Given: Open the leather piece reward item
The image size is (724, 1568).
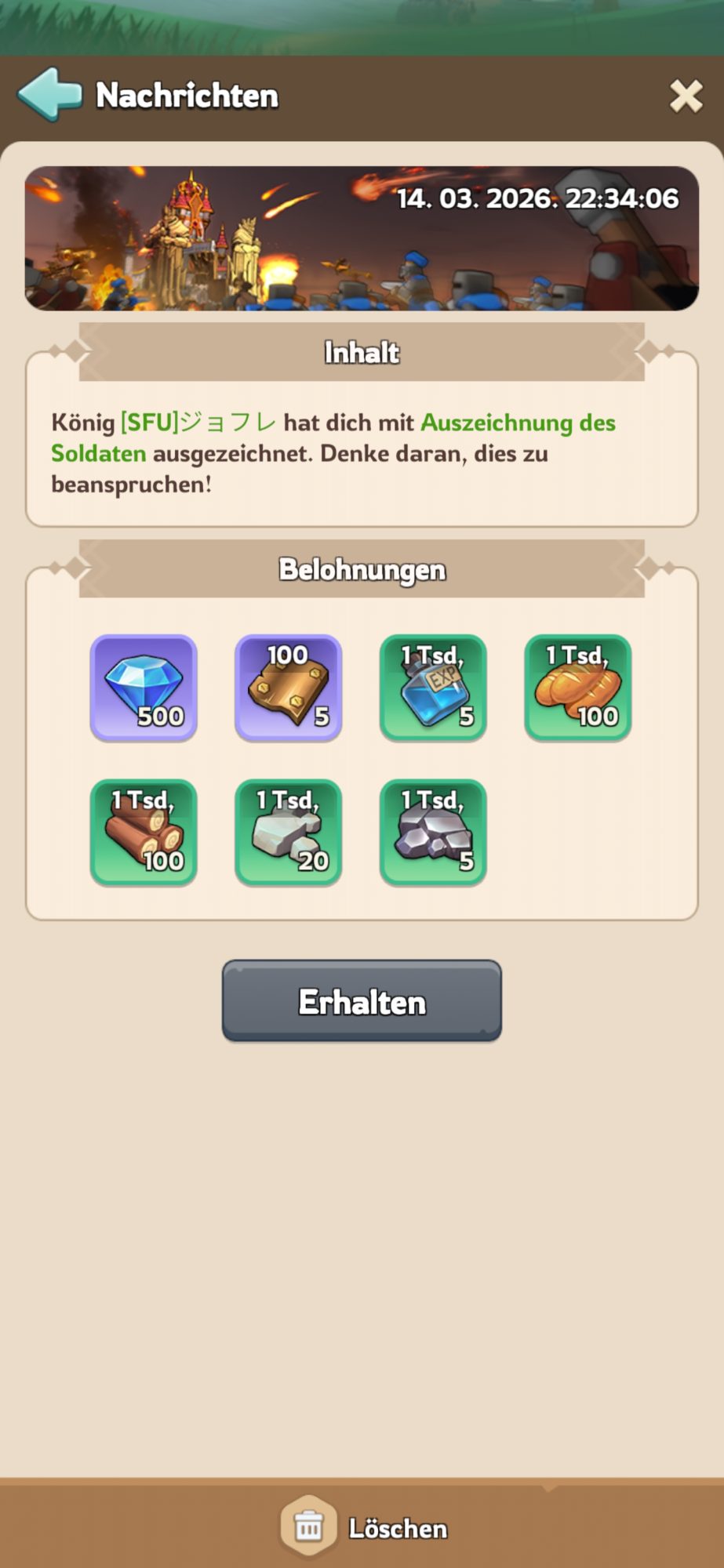Looking at the screenshot, I should coord(288,688).
